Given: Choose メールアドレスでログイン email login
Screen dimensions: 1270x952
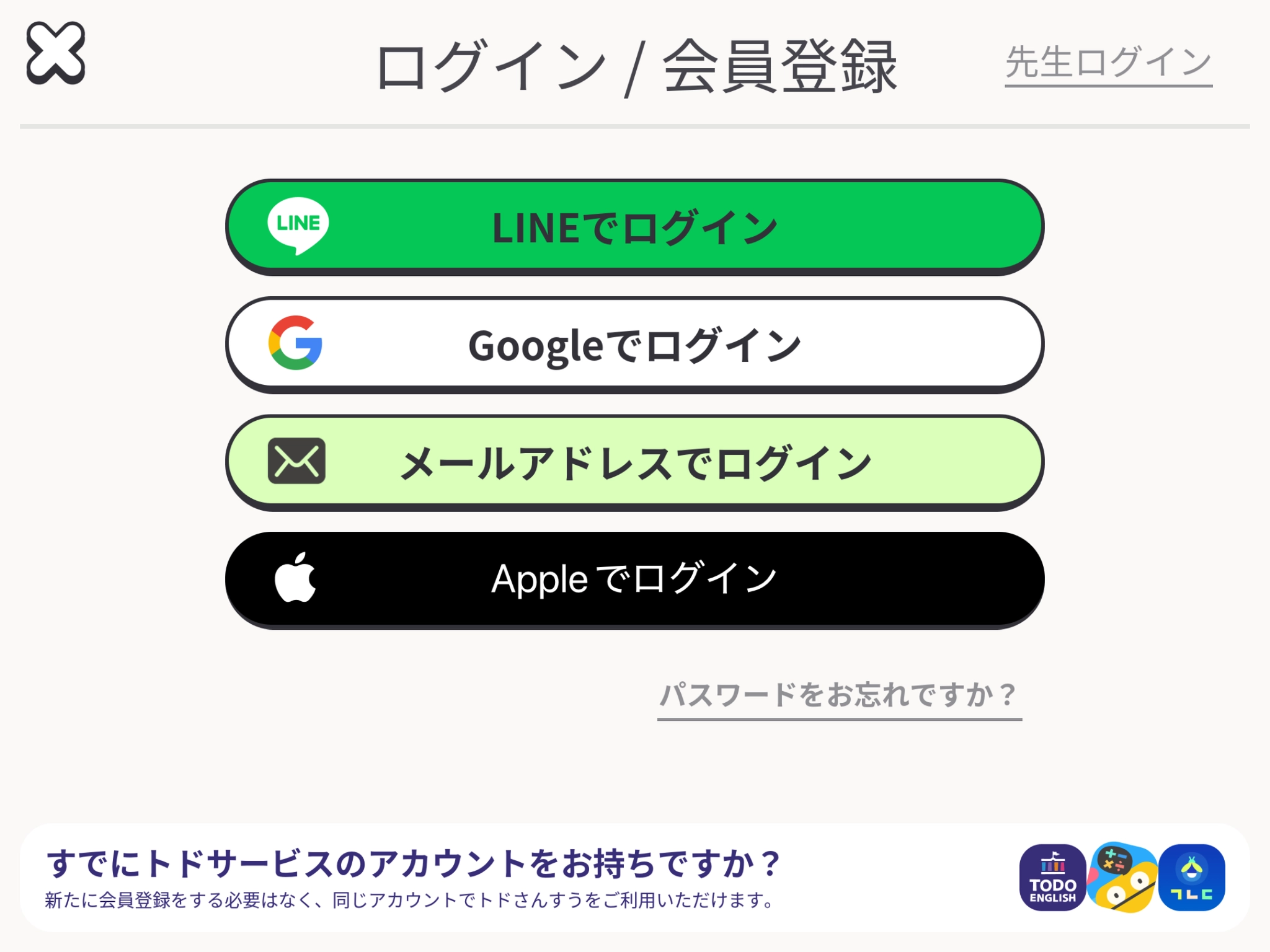Looking at the screenshot, I should (x=634, y=462).
